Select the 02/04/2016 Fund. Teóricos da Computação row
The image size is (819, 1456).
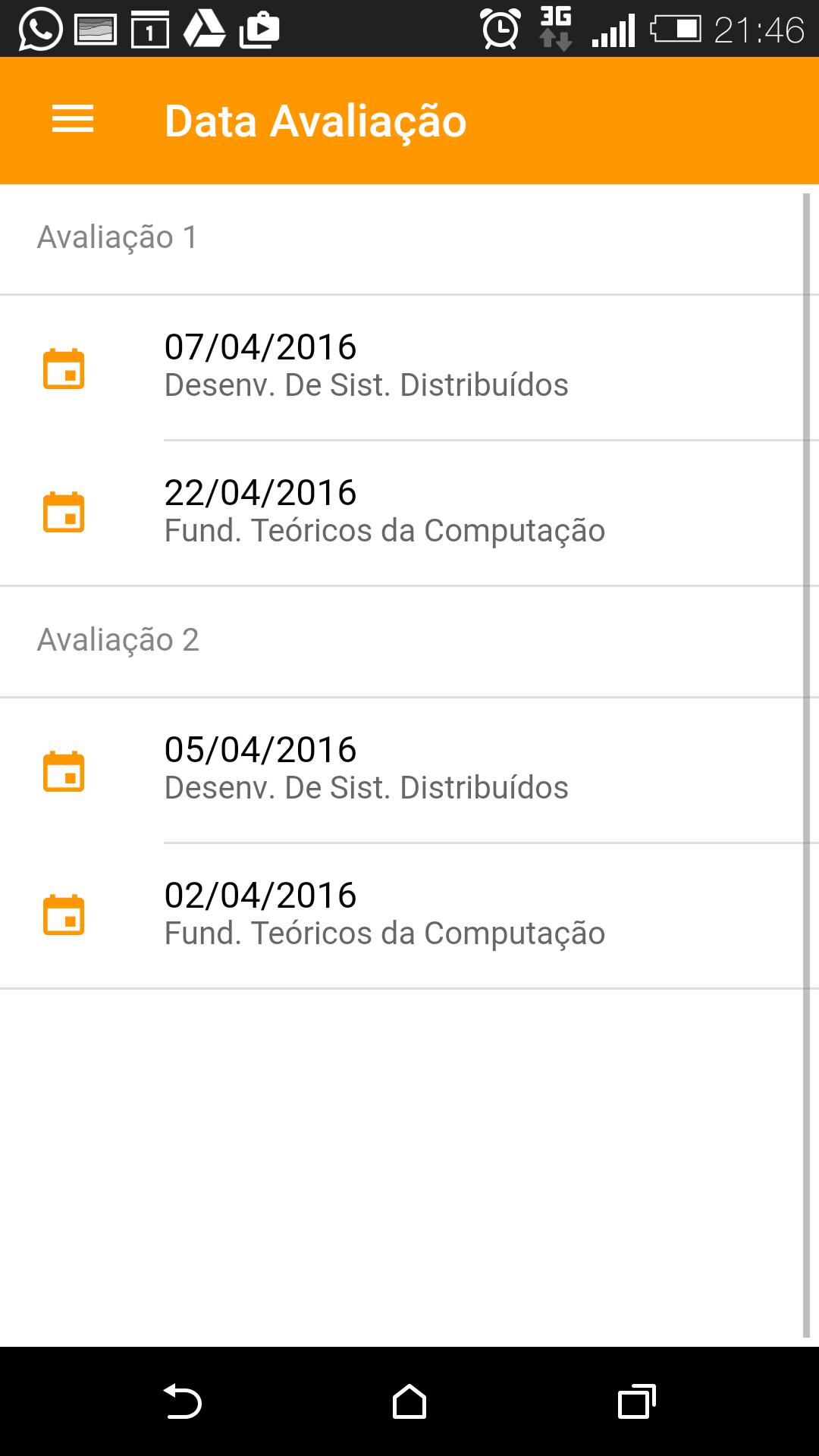coord(409,916)
